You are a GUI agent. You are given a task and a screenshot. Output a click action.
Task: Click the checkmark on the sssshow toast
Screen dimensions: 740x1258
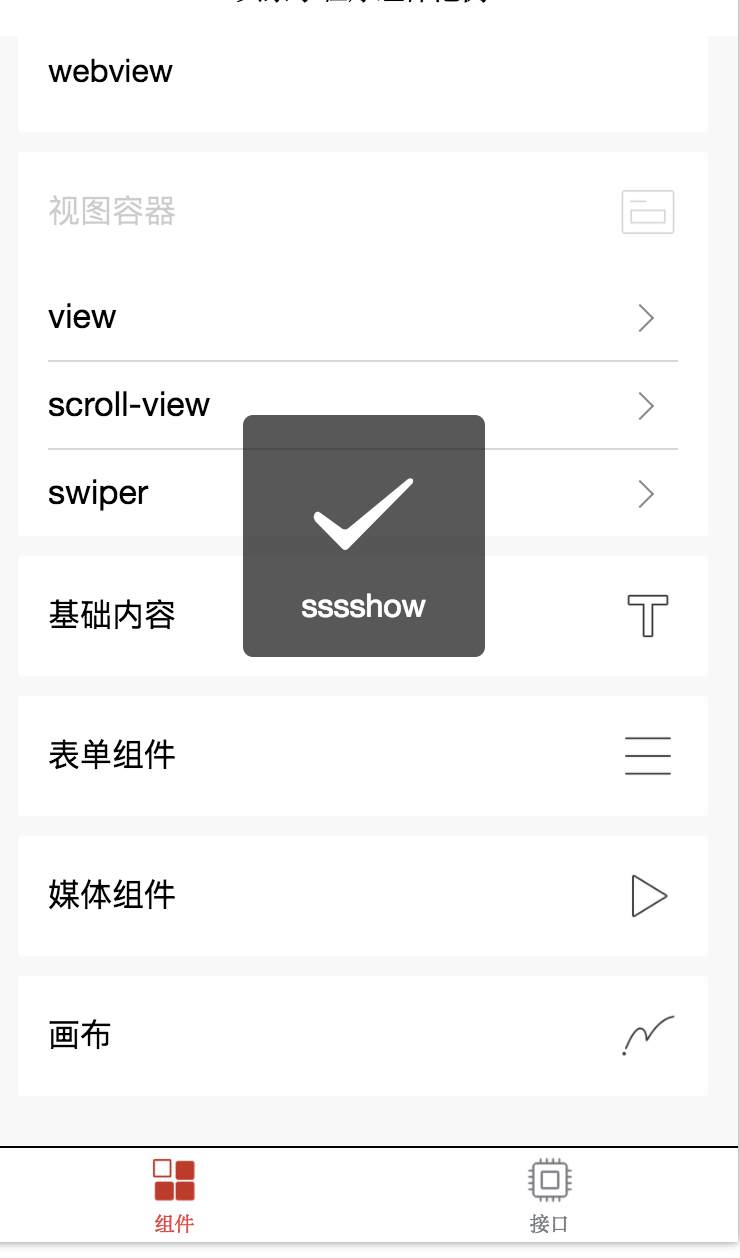pos(363,515)
